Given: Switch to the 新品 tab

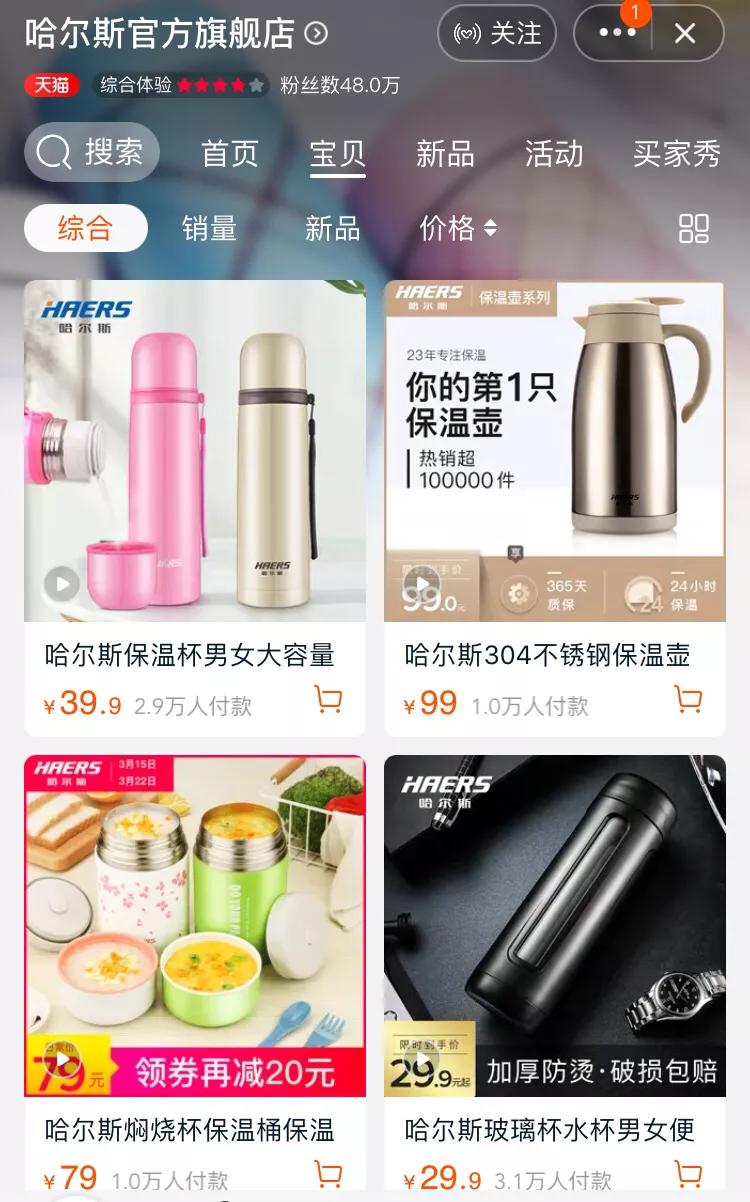Looking at the screenshot, I should click(446, 153).
